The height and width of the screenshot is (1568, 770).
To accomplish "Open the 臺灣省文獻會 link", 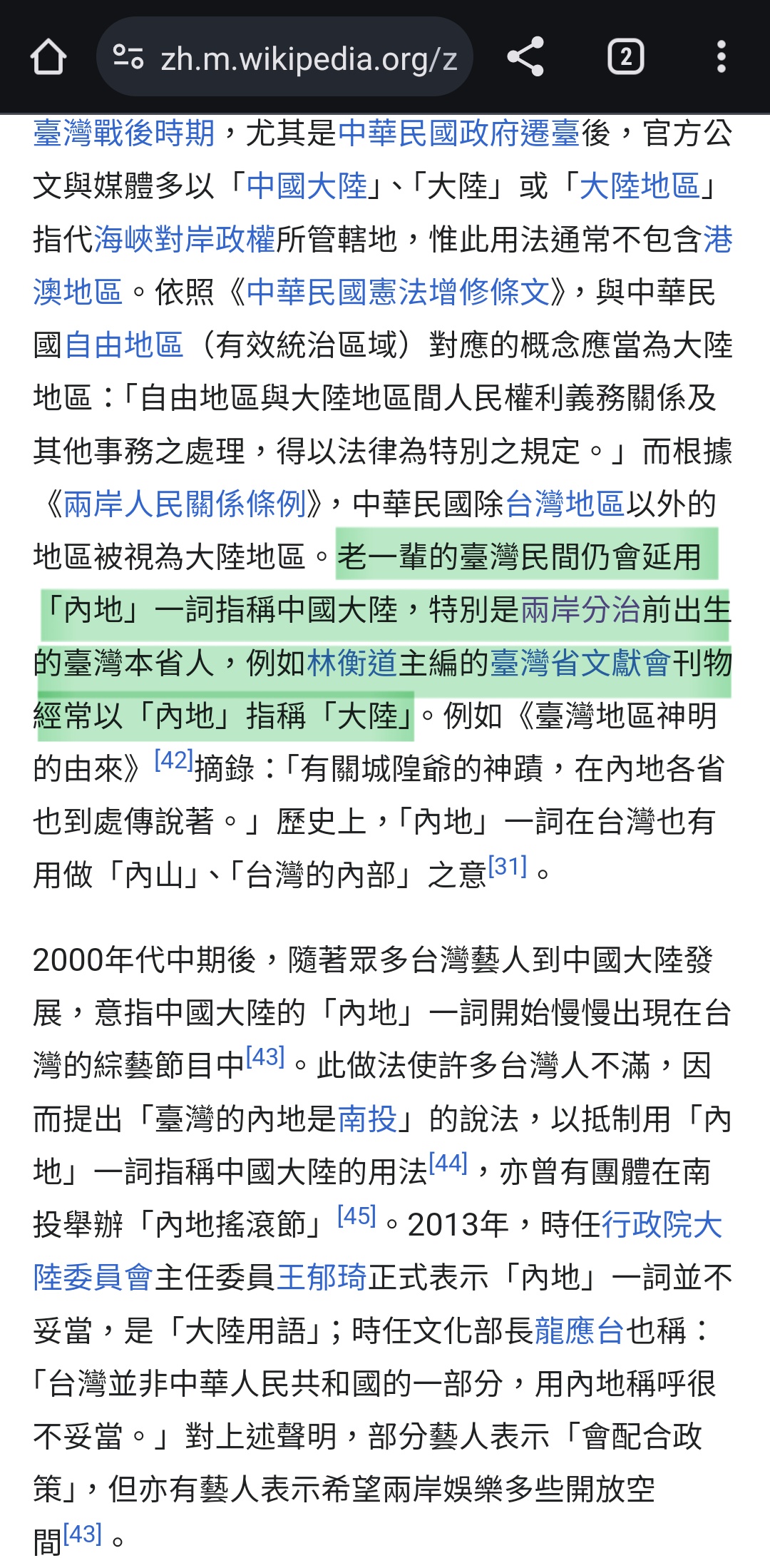I will click(x=580, y=663).
